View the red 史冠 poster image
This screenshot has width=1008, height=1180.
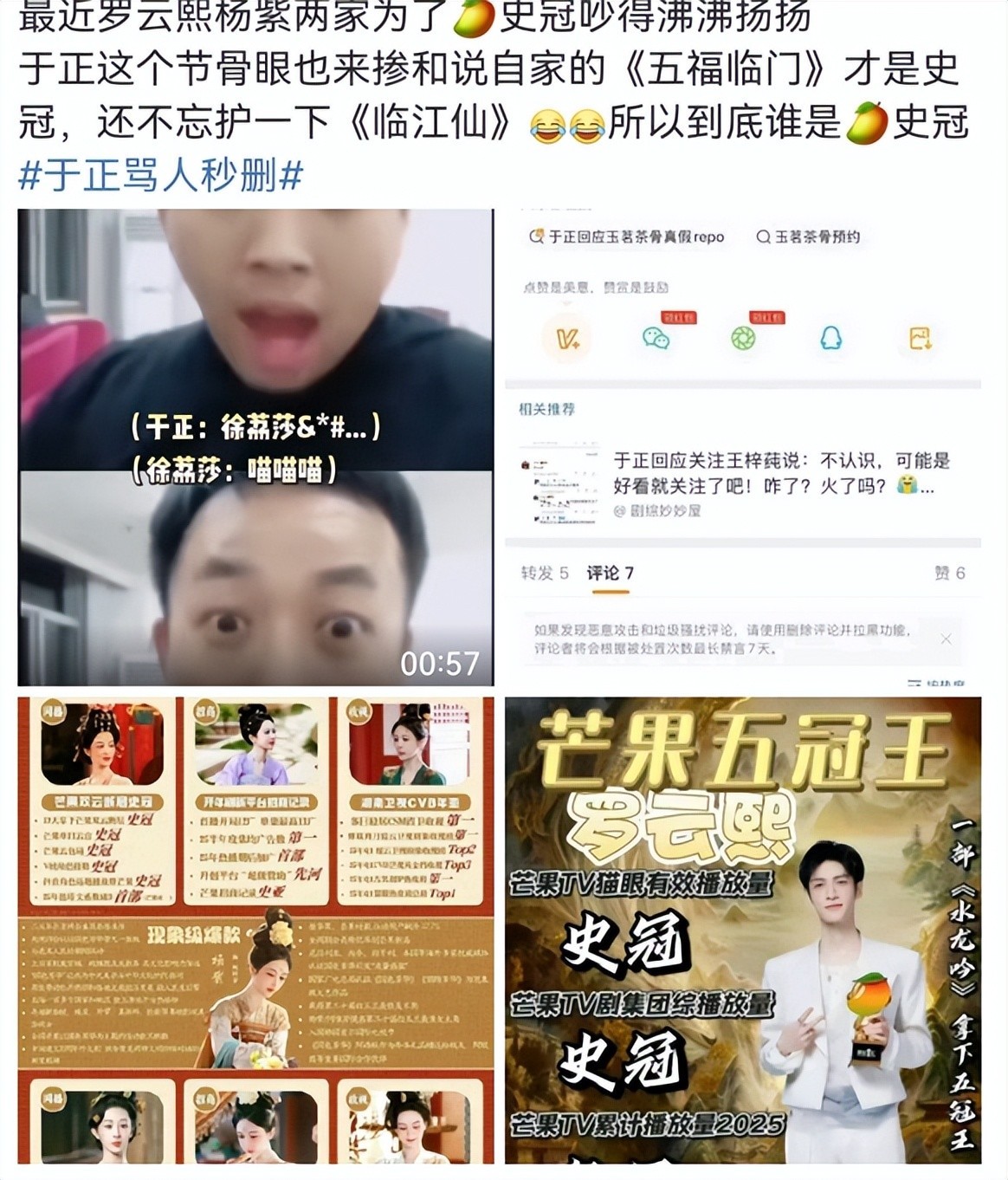click(255, 930)
